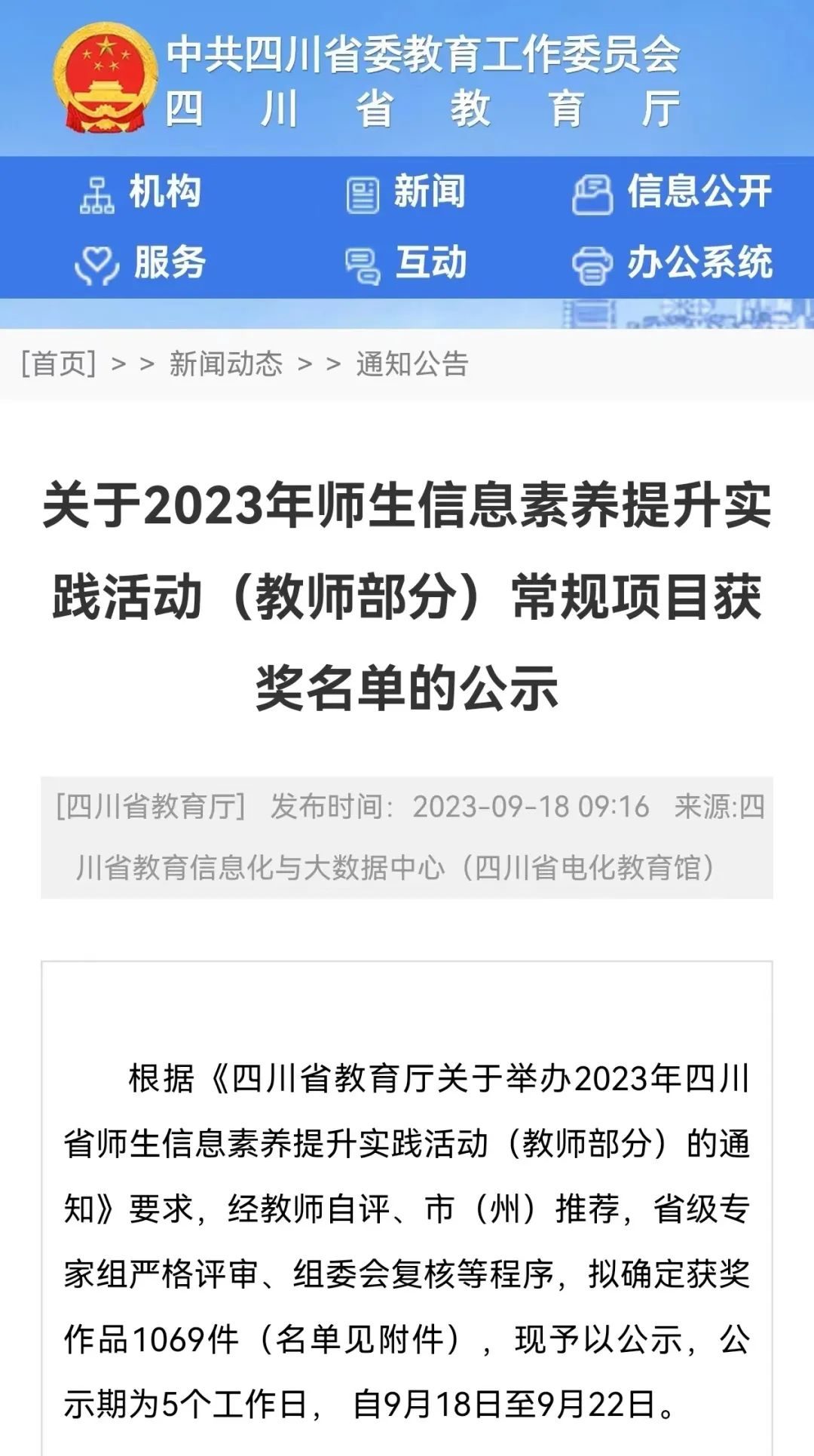
Task: Open 办公系统 link
Action: pos(672,263)
